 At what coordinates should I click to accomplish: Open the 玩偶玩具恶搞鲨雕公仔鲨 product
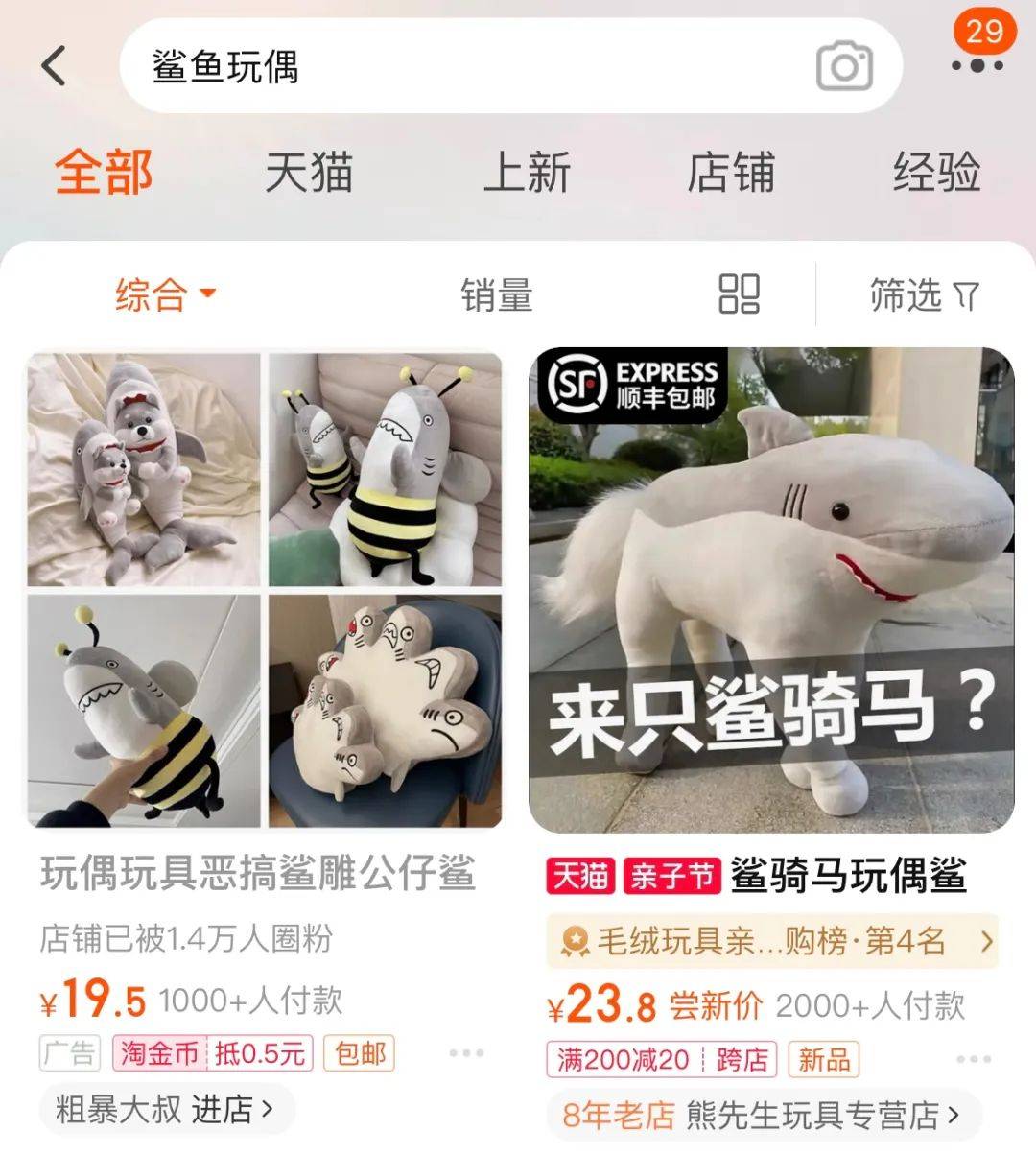tap(264, 590)
